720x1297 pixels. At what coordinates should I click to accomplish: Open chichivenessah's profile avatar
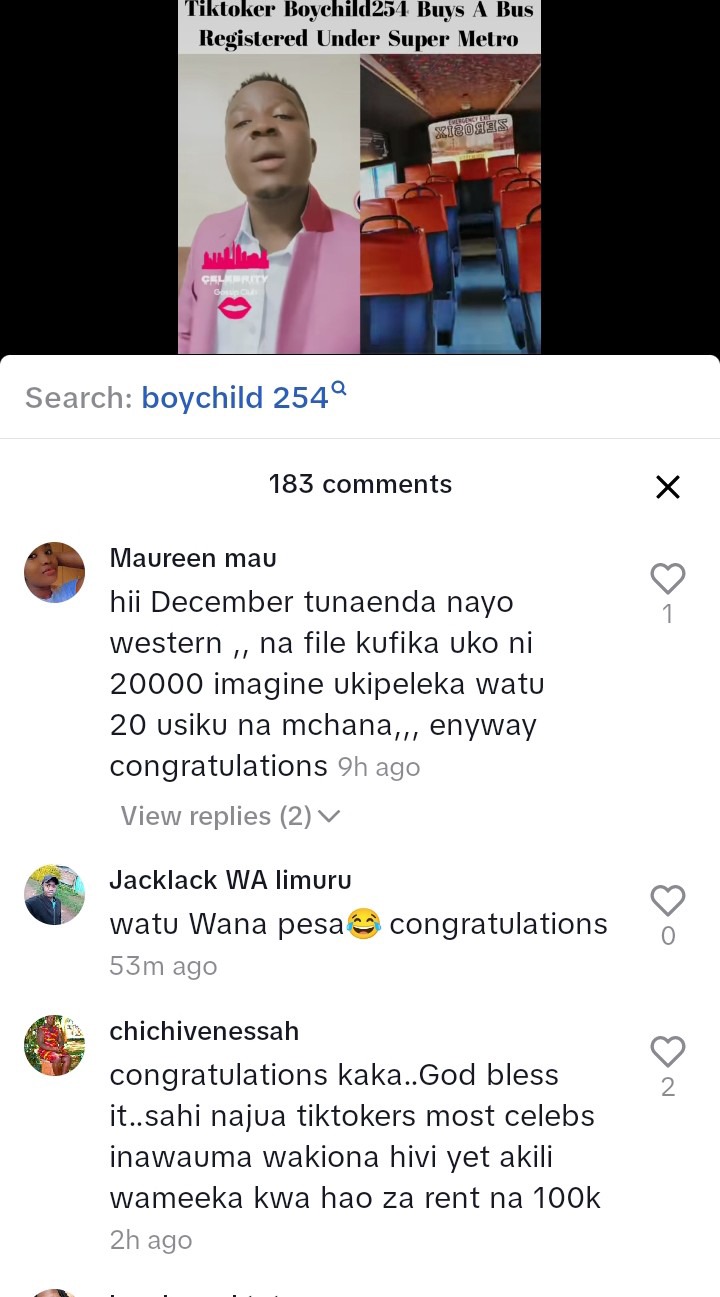(x=54, y=1045)
